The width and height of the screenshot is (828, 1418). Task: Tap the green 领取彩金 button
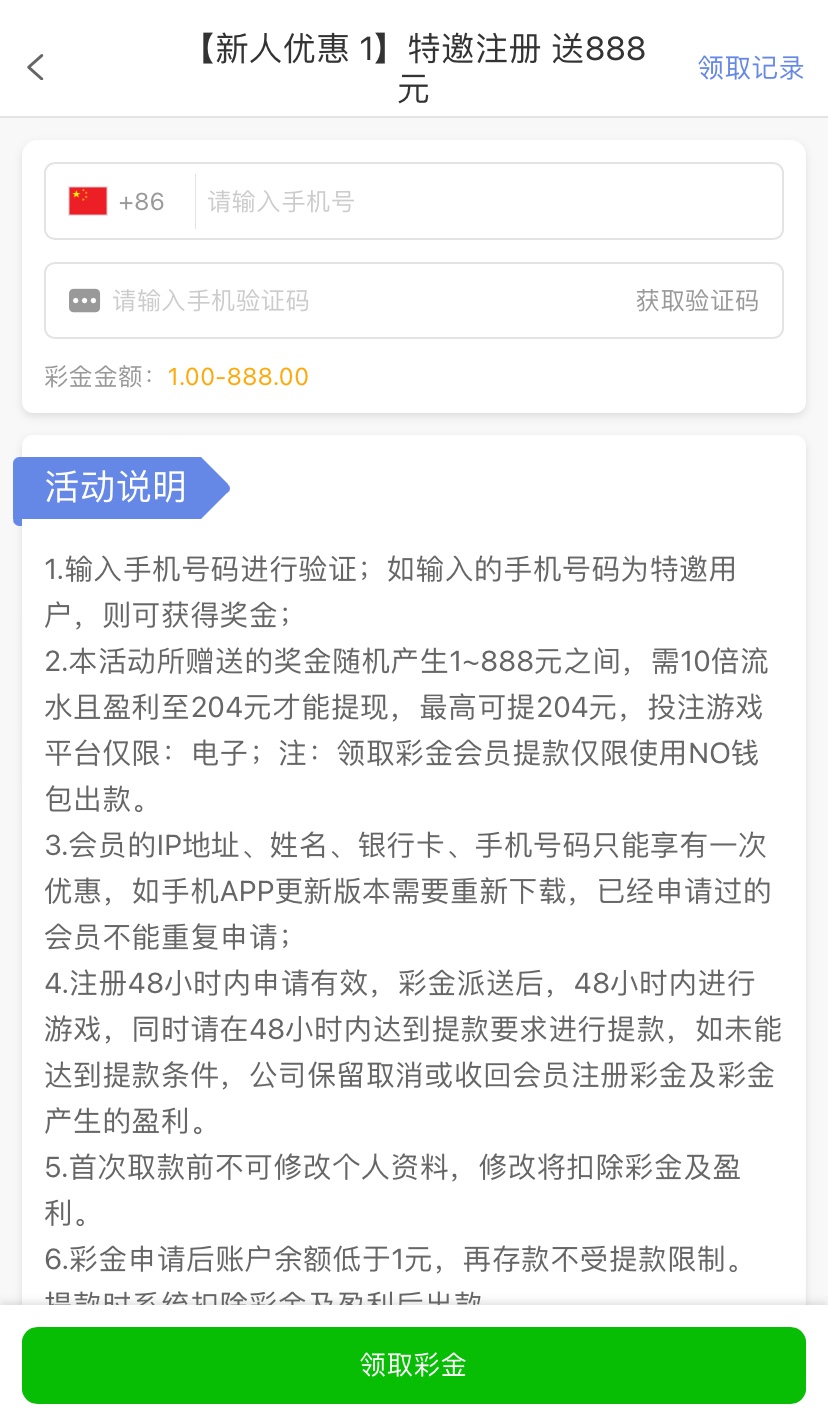coord(414,1365)
